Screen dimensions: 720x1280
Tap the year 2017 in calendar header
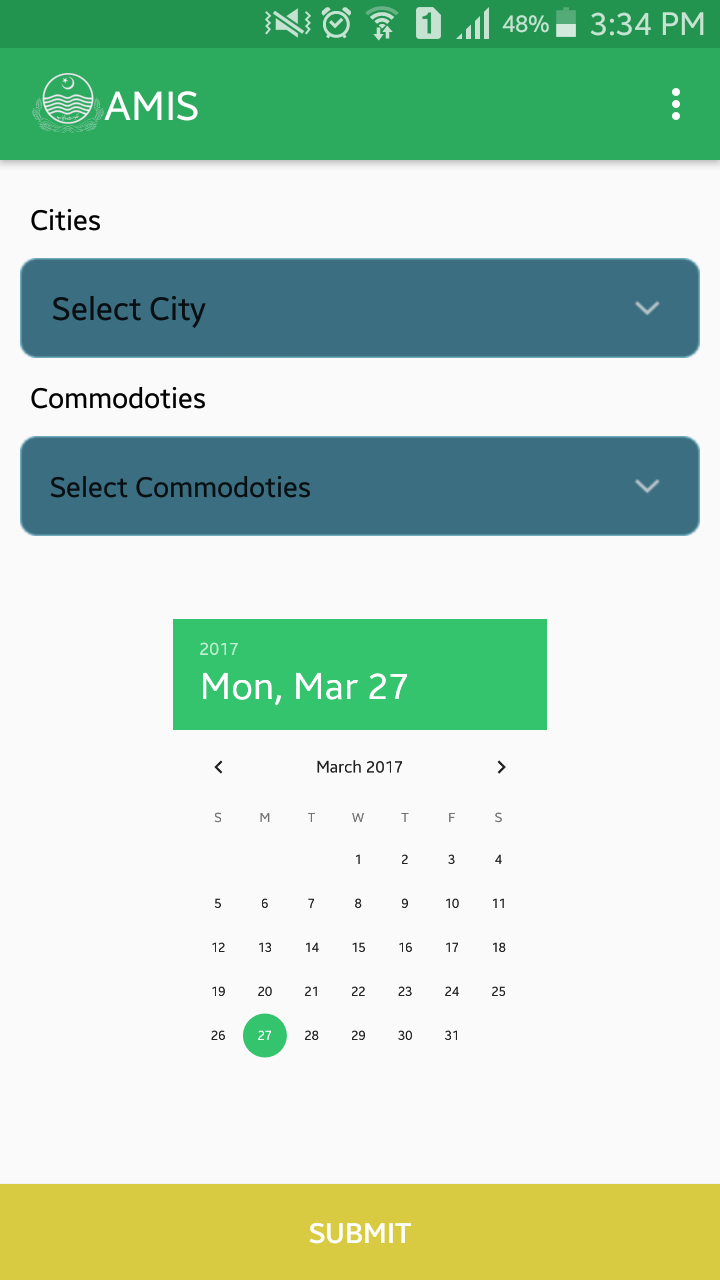tap(219, 649)
